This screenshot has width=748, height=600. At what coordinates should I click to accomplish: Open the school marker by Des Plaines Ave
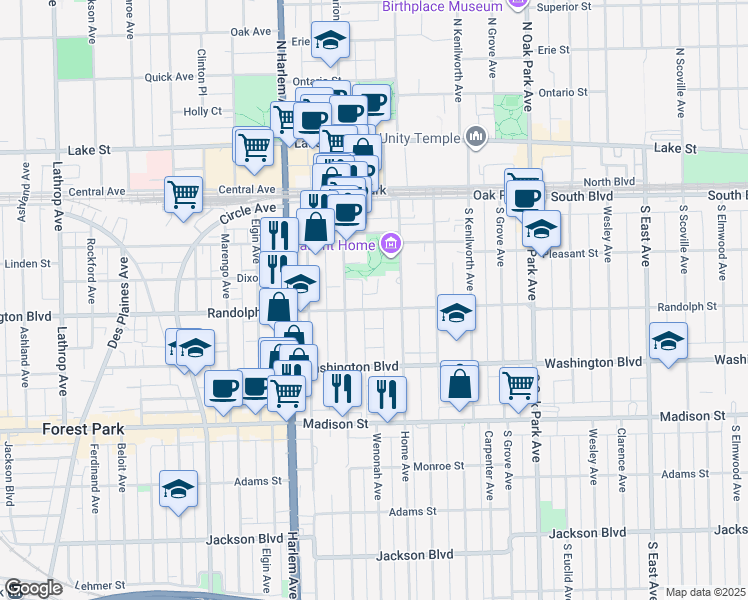pos(194,348)
